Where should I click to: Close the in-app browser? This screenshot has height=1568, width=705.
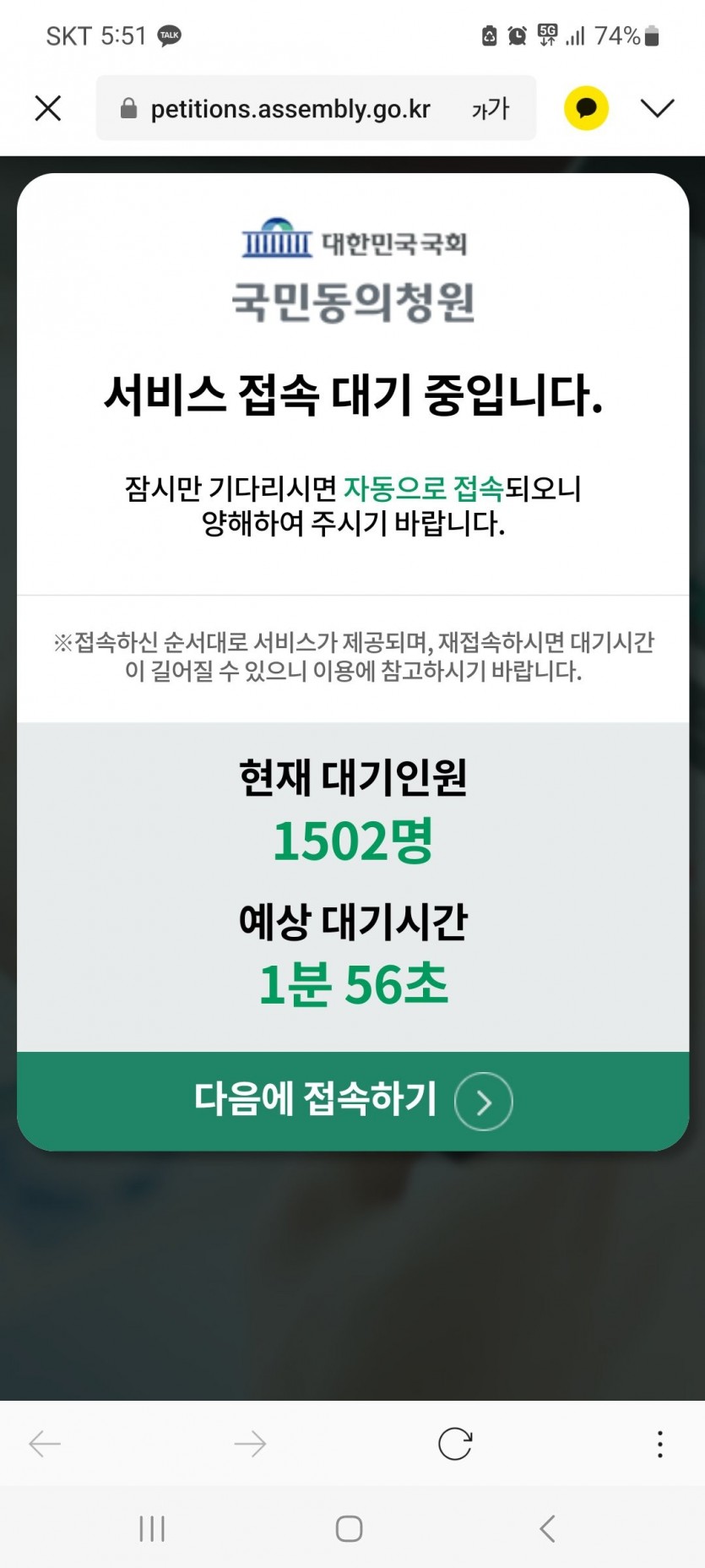[48, 108]
